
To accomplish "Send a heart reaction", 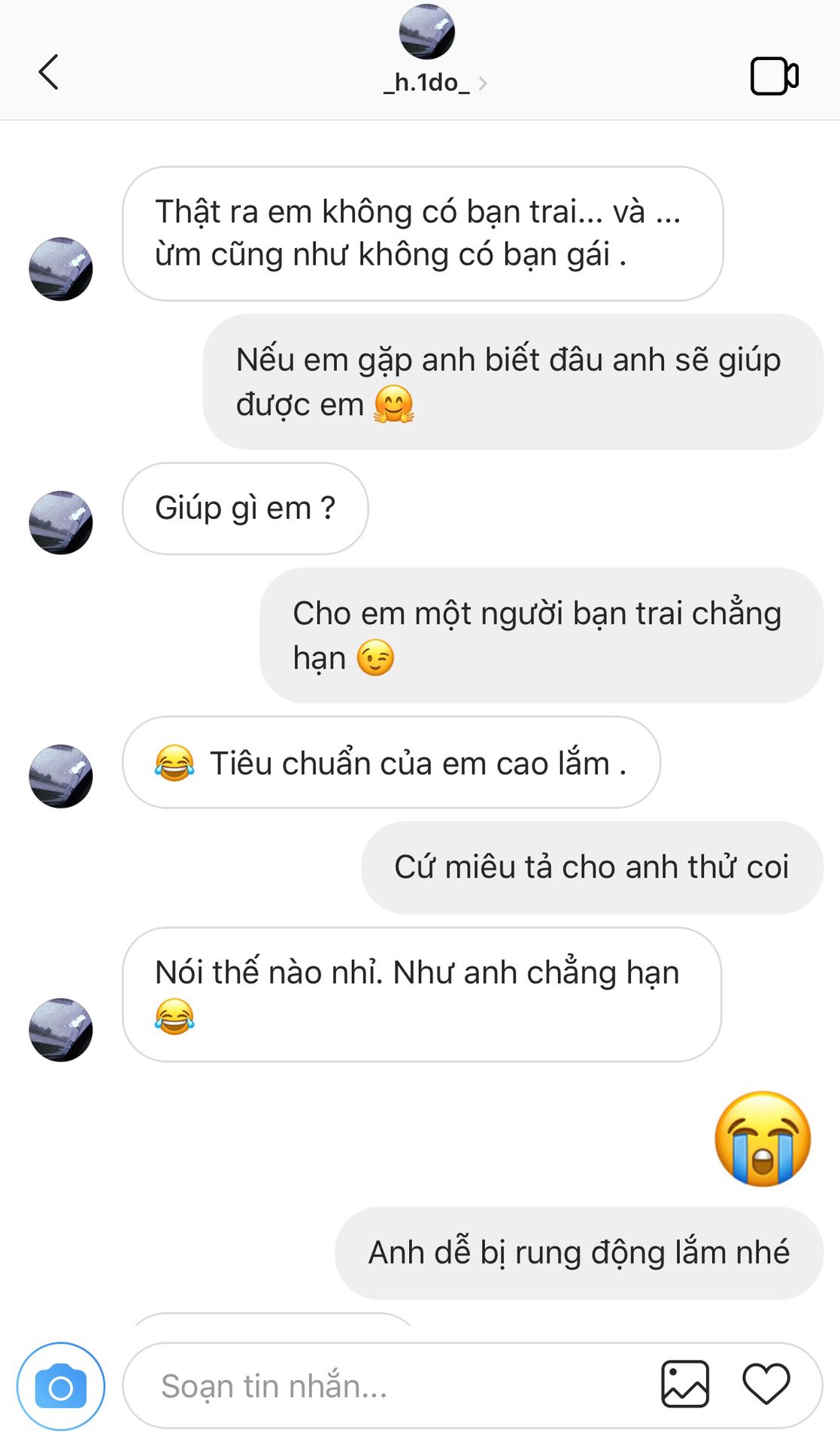I will pyautogui.click(x=766, y=1384).
